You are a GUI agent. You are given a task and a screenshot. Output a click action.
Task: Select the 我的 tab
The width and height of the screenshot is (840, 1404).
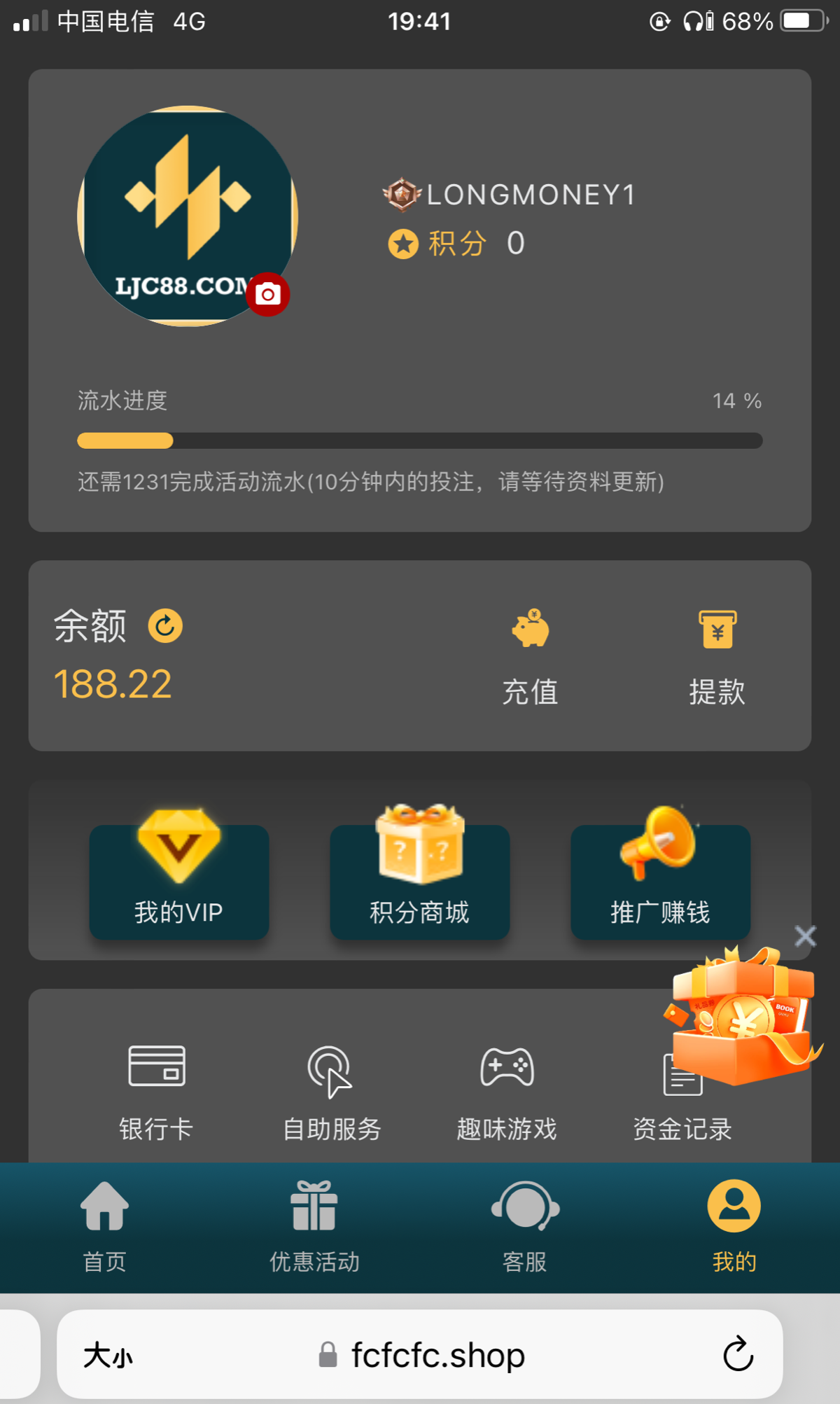734,1227
